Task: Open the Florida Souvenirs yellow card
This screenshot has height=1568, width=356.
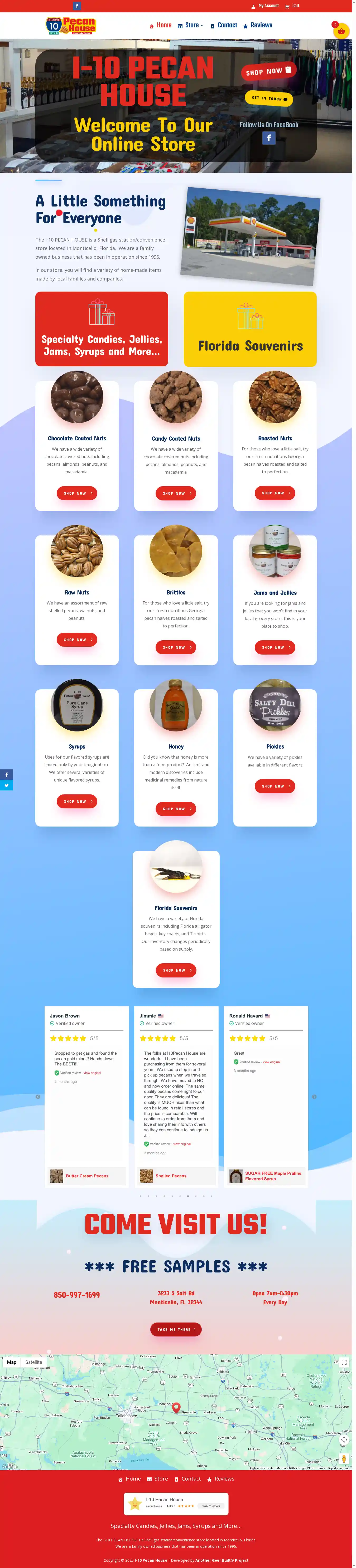Action: pyautogui.click(x=250, y=329)
